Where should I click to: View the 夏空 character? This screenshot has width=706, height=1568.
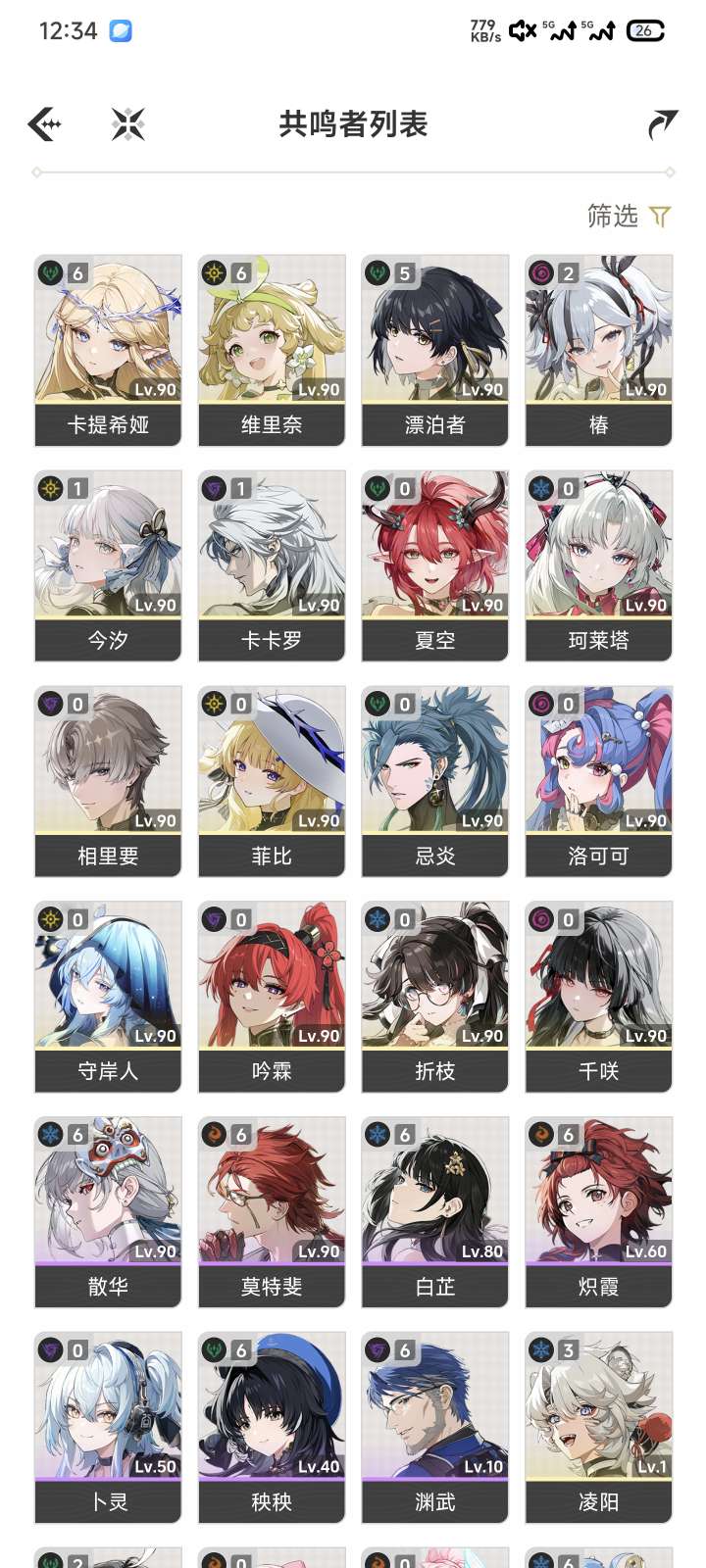pos(435,565)
